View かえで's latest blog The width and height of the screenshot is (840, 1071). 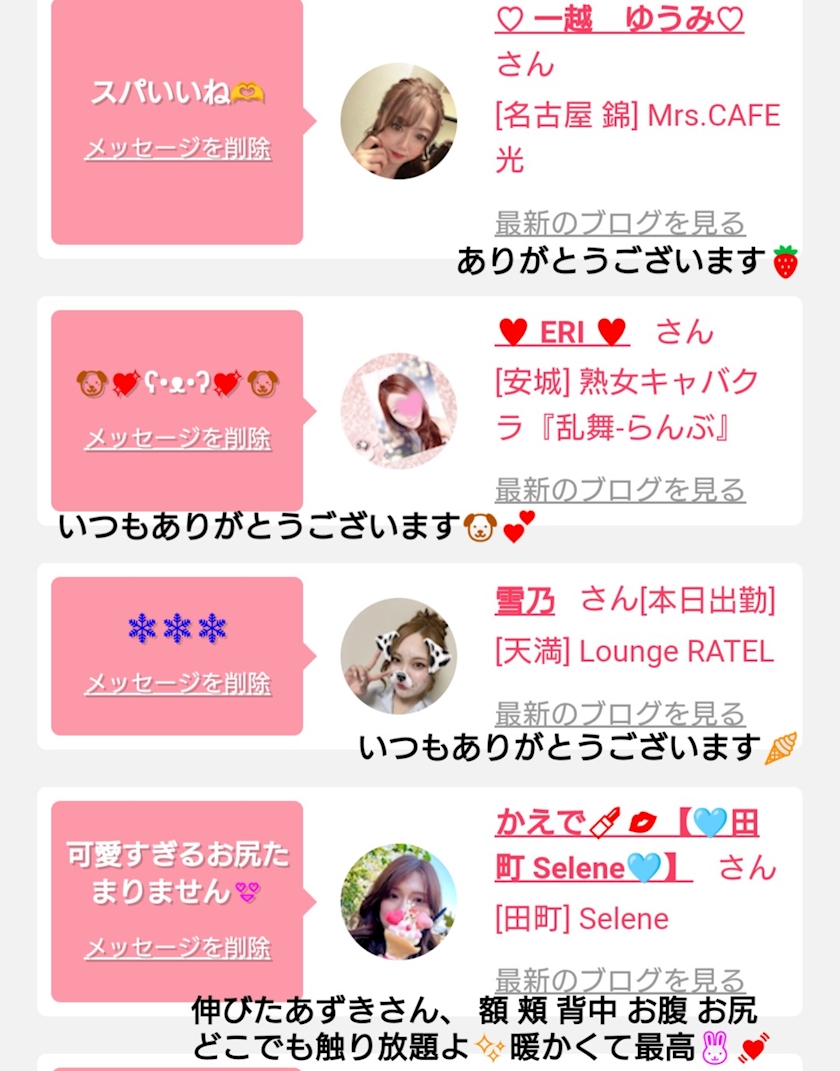[x=620, y=979]
